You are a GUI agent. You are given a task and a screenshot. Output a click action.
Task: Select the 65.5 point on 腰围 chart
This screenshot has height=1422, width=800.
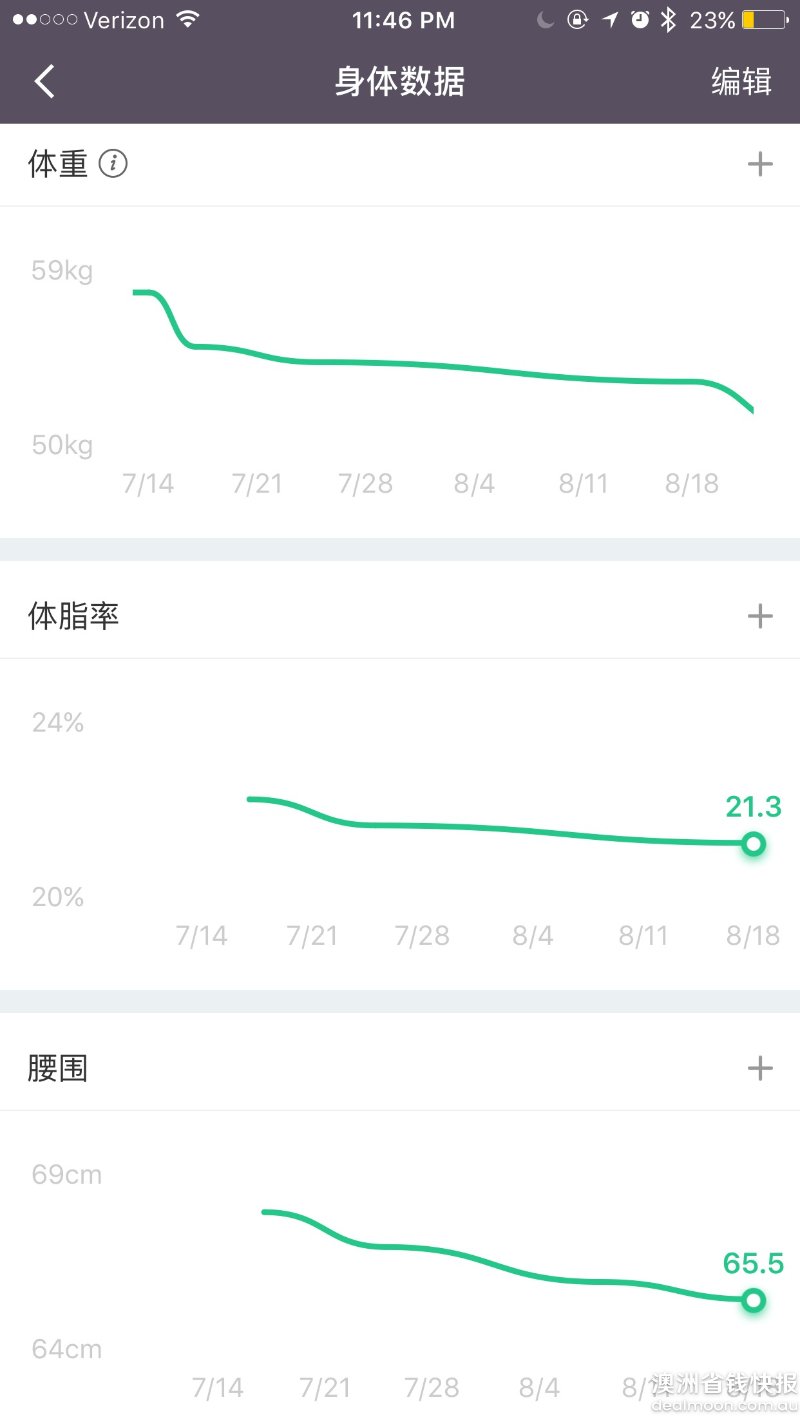pos(754,1300)
